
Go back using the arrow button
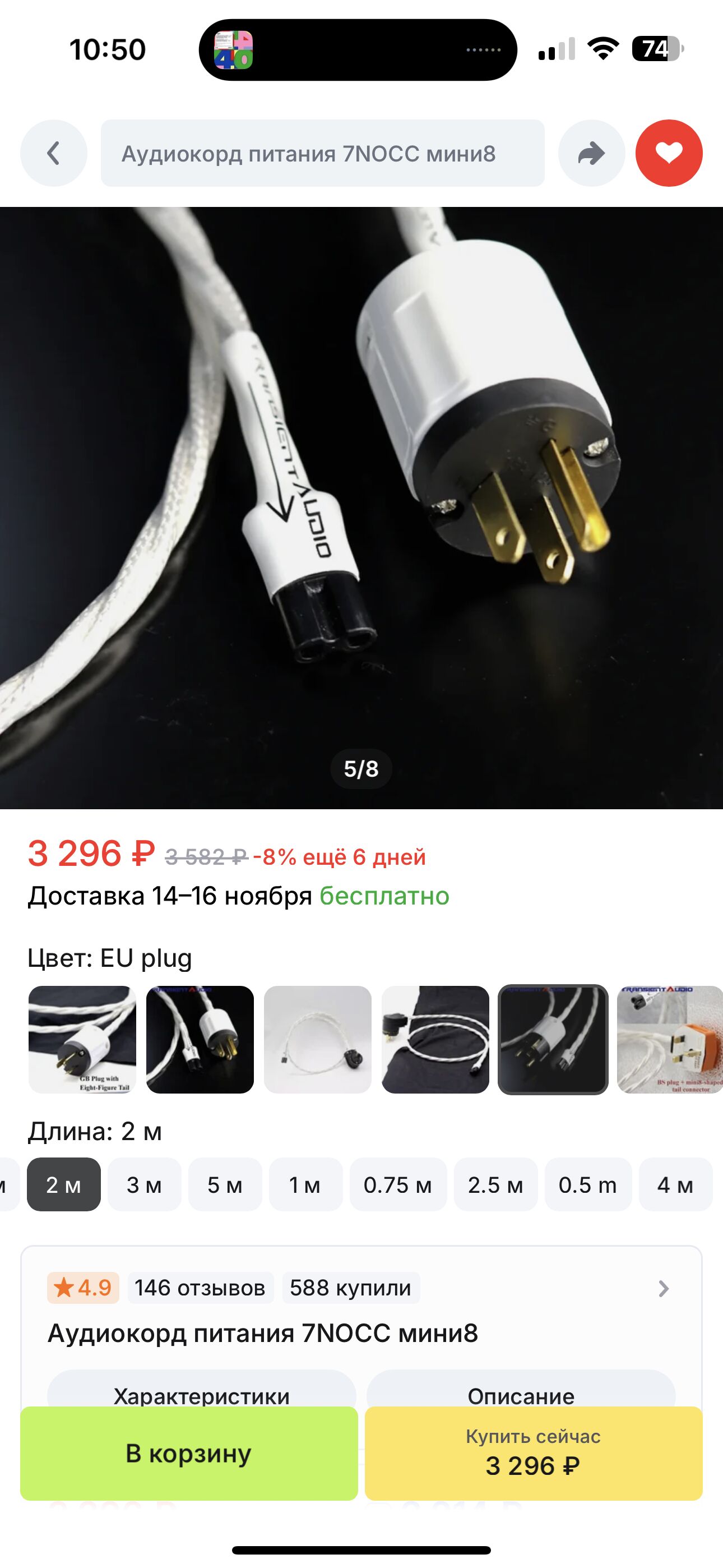[54, 154]
